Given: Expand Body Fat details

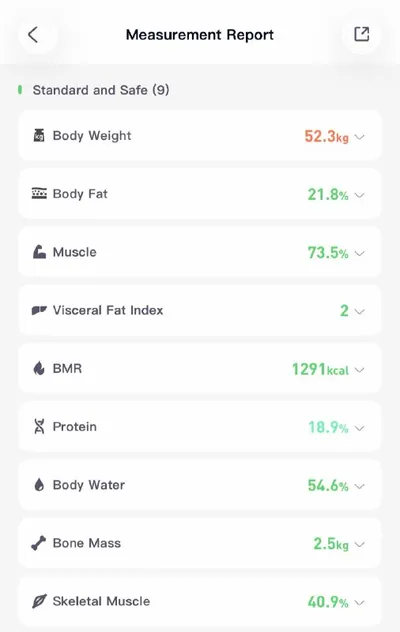Looking at the screenshot, I should click(200, 194).
